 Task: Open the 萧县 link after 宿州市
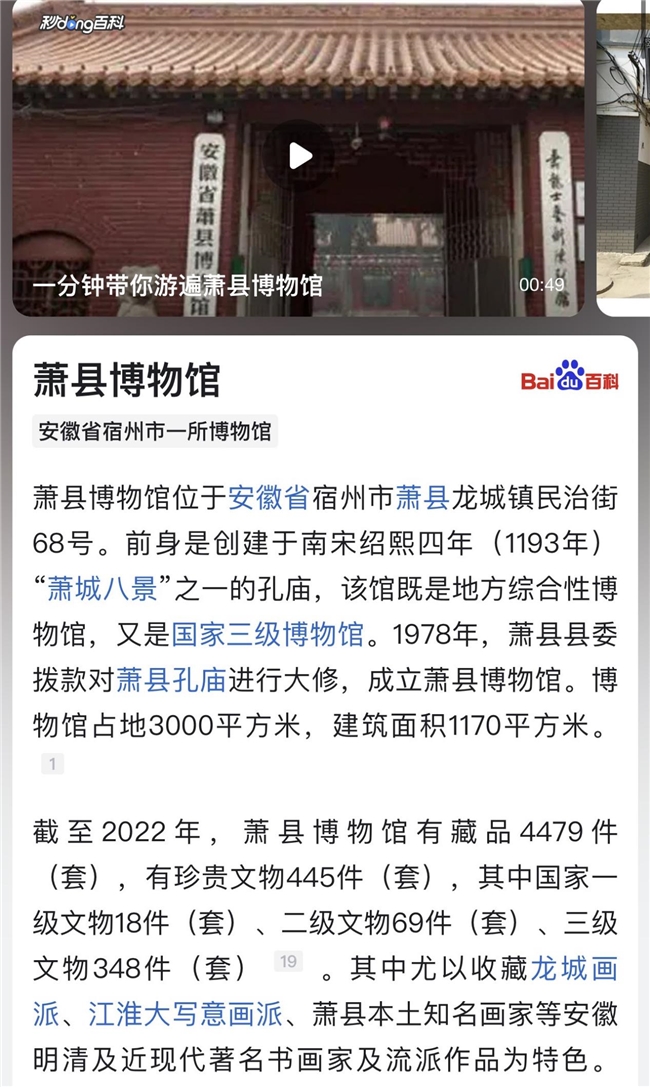[423, 498]
